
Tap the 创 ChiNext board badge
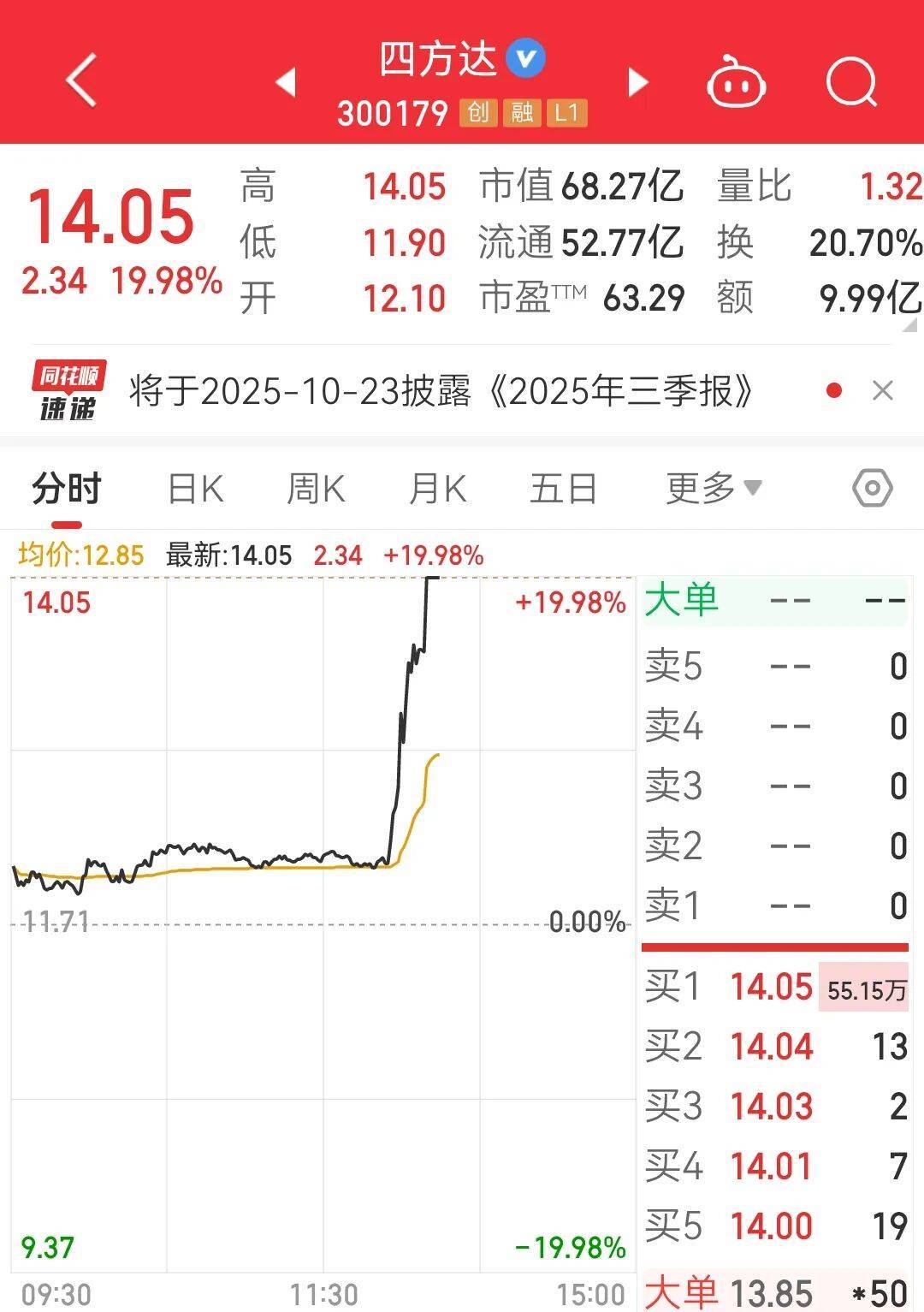tap(477, 112)
